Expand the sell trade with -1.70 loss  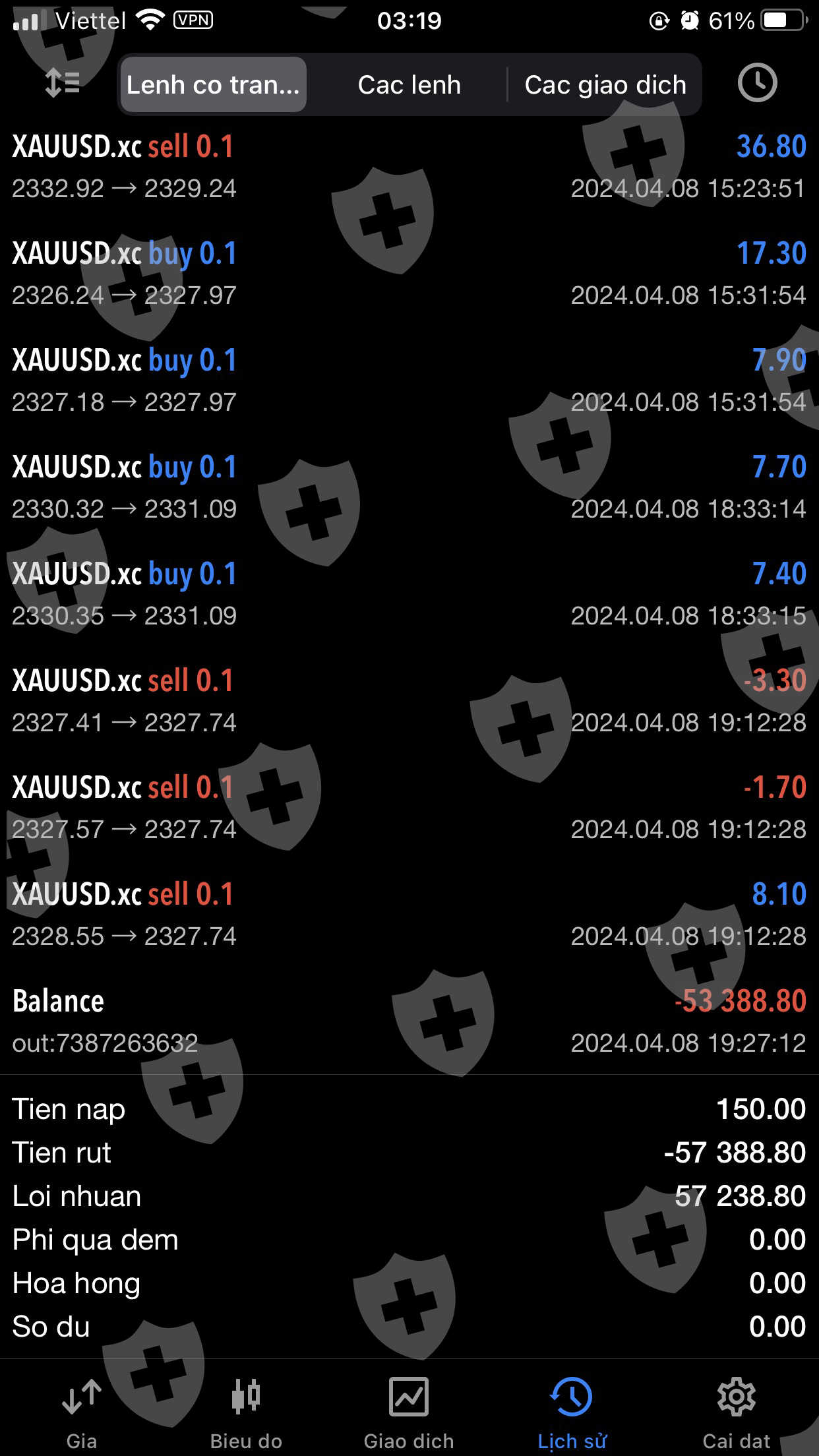(x=409, y=808)
